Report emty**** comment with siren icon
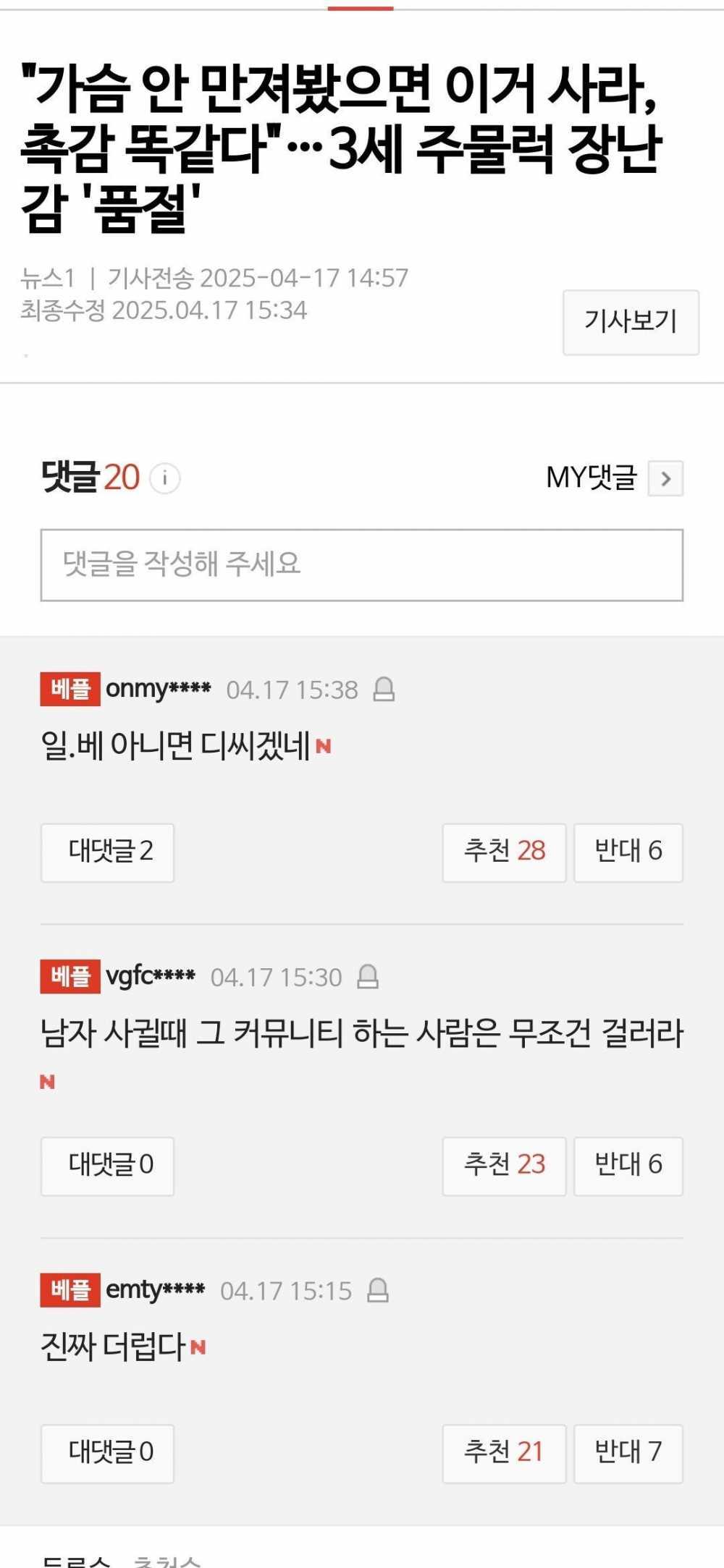 (378, 1290)
